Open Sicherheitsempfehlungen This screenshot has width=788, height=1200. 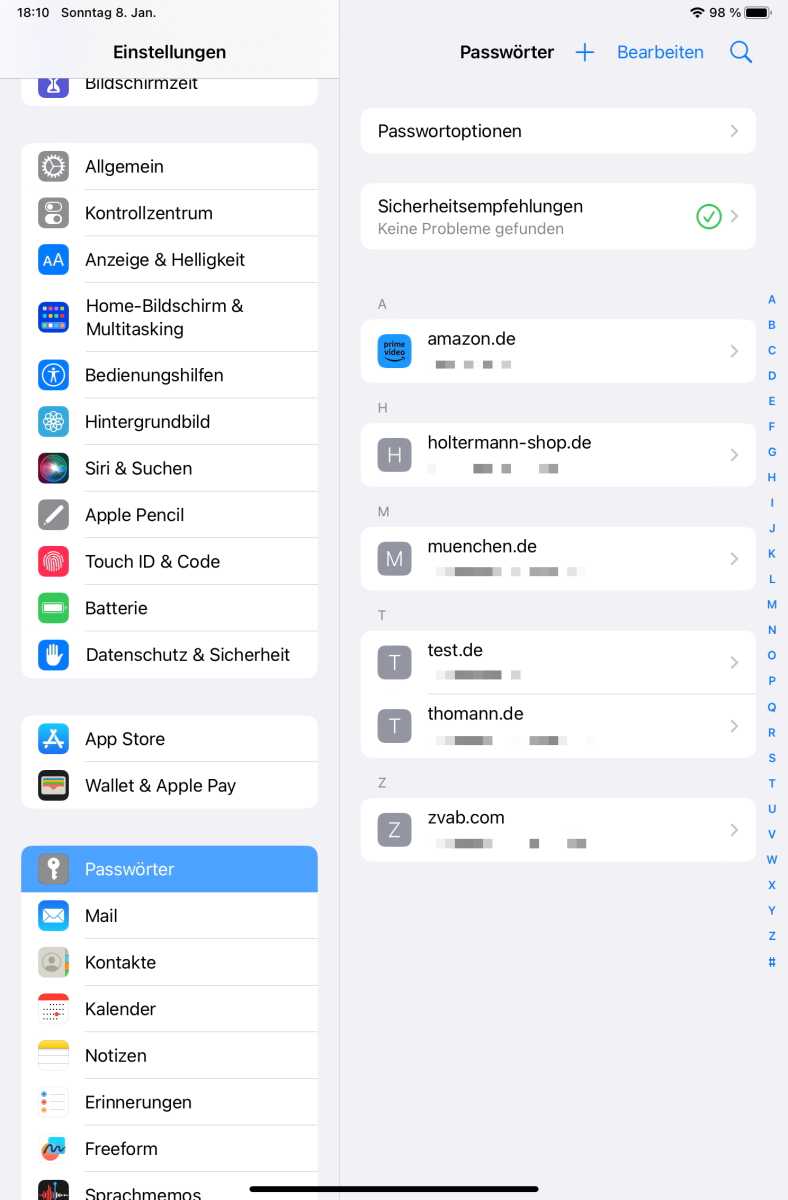pyautogui.click(x=557, y=216)
